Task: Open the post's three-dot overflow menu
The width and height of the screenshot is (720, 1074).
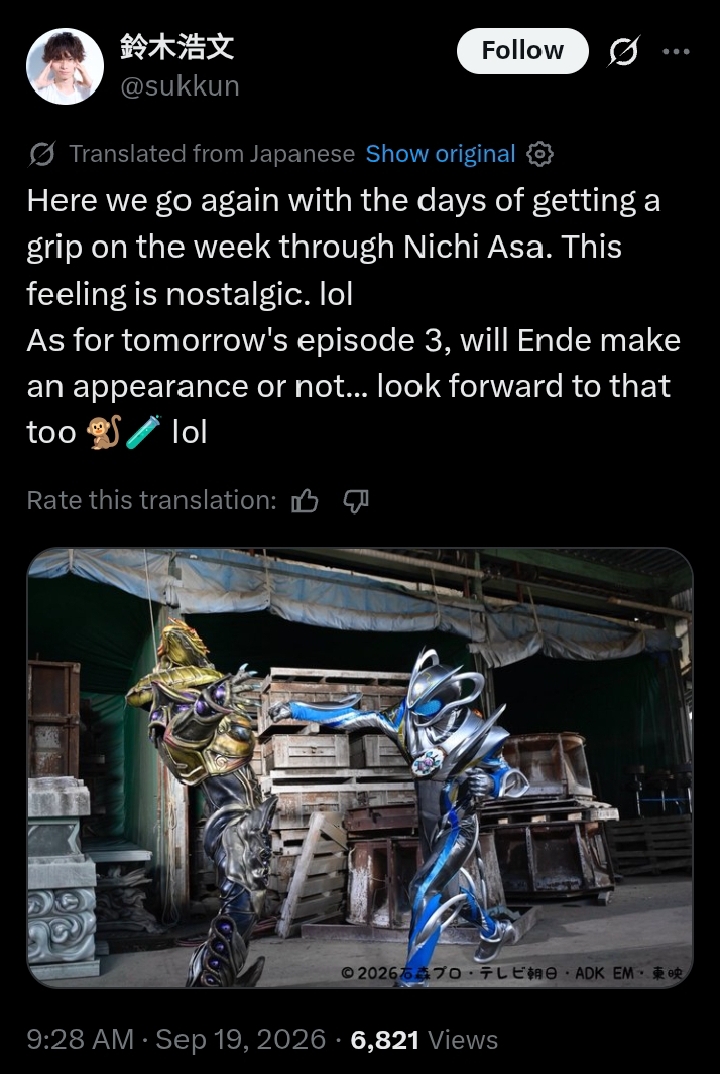Action: coord(676,51)
